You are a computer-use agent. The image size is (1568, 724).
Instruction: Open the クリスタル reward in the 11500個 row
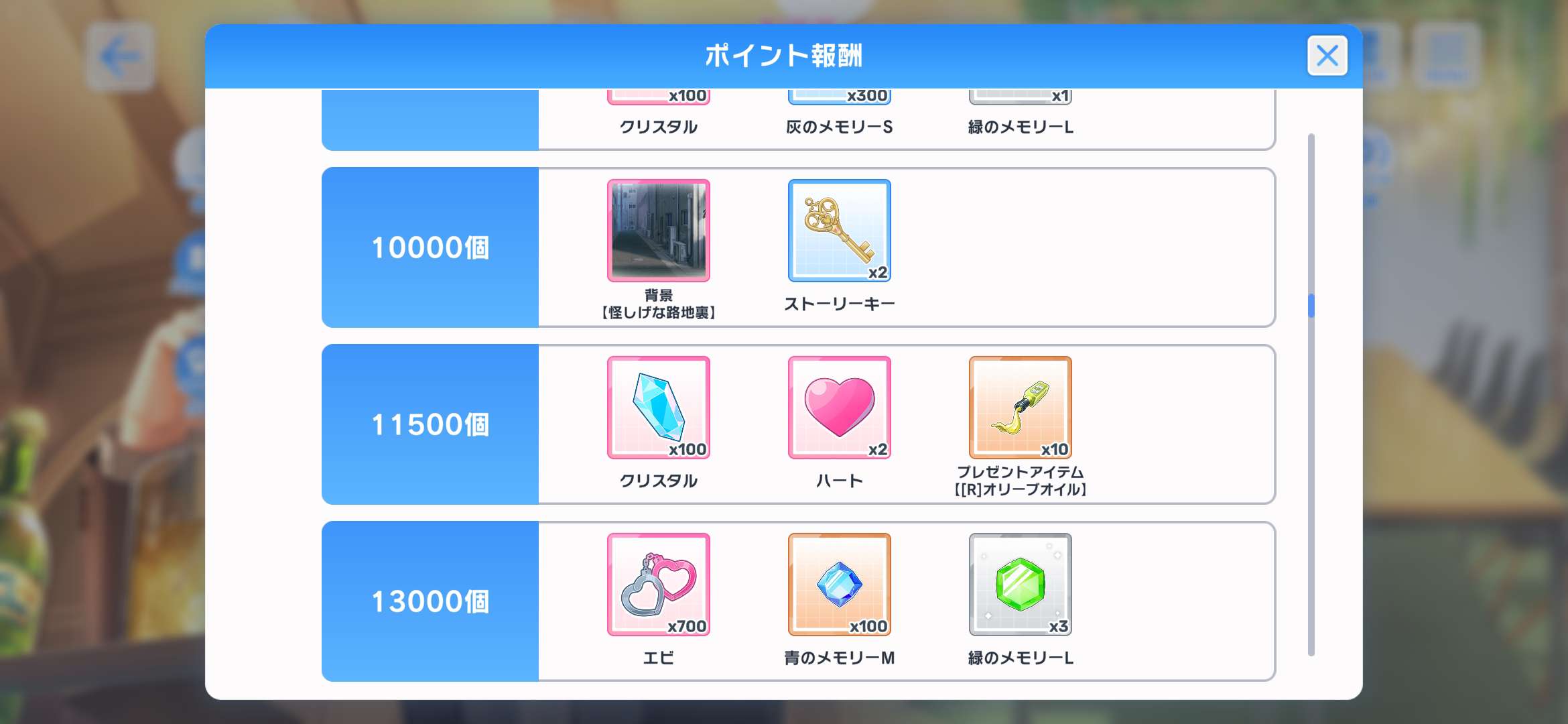(659, 408)
